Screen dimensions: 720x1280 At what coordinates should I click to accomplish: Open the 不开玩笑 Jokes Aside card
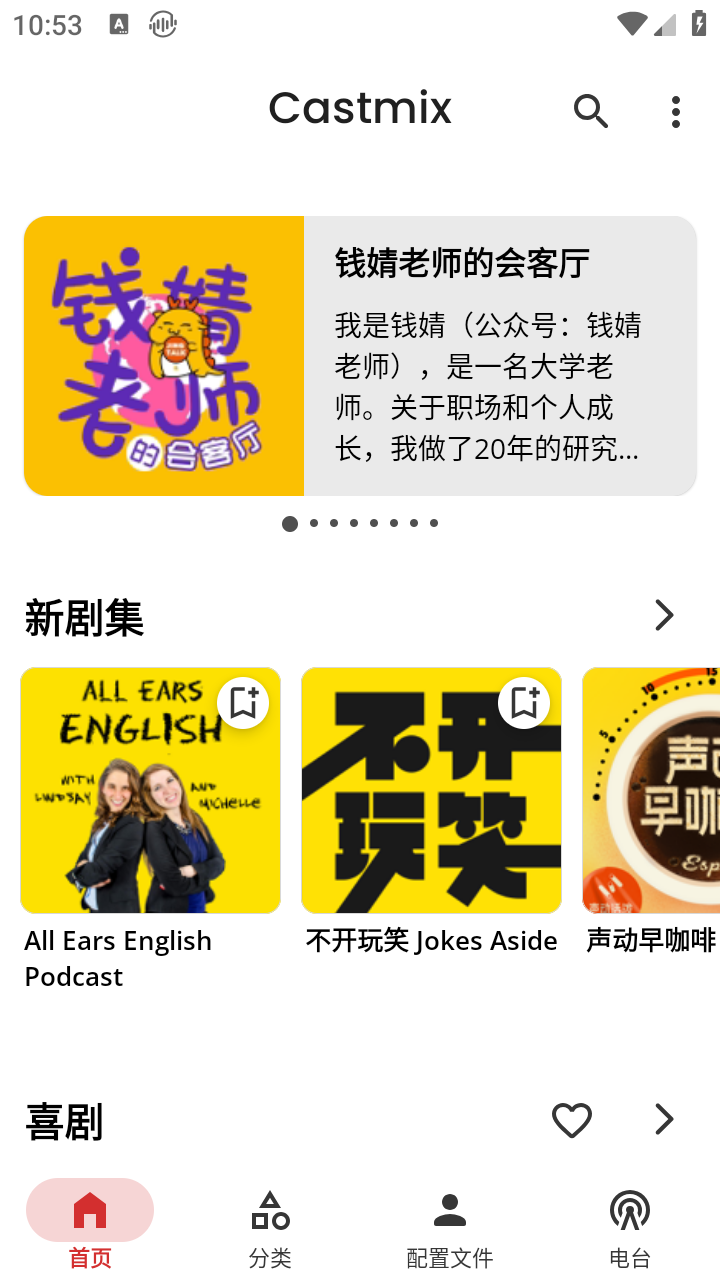click(431, 790)
